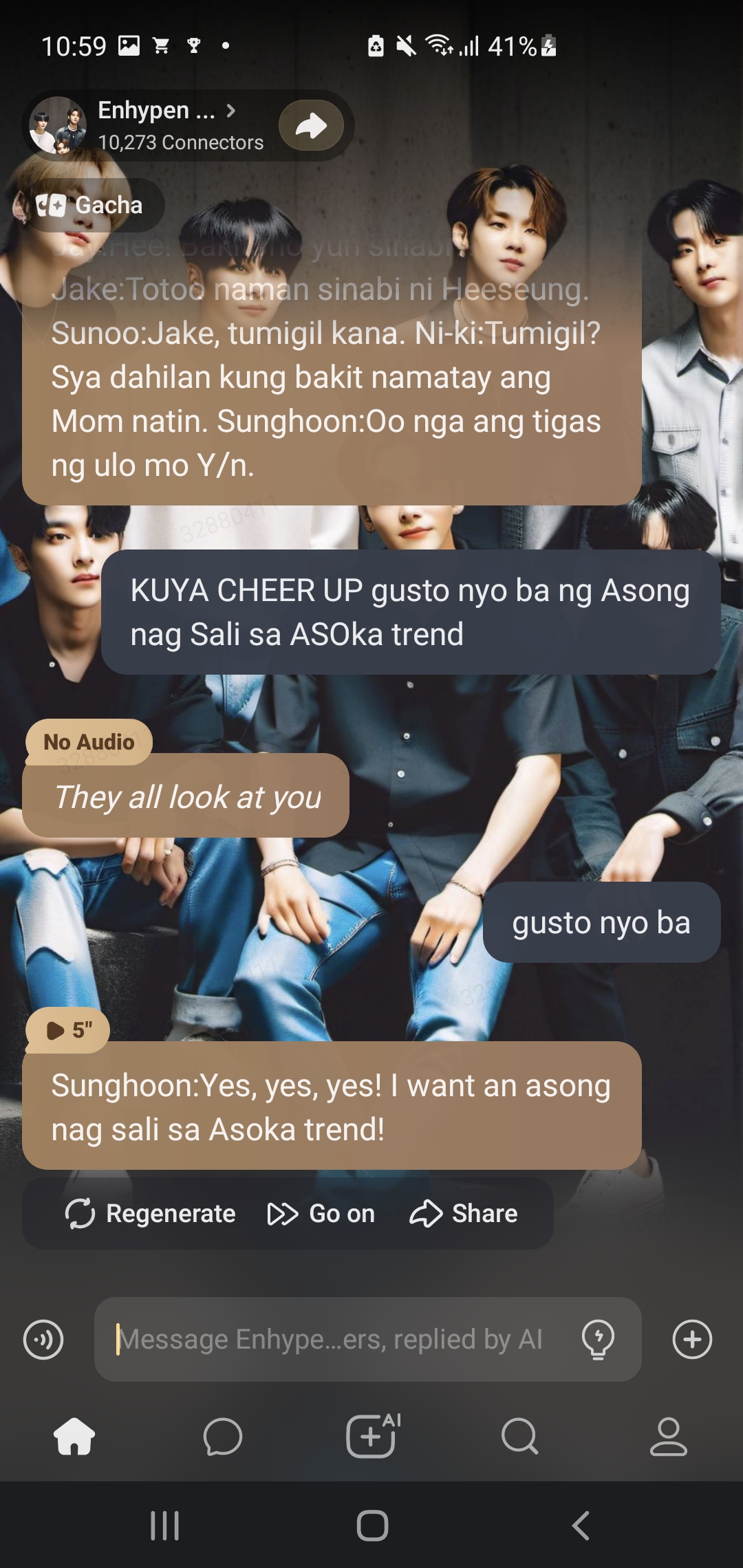Tap Go on to continue the story

[x=321, y=1214]
